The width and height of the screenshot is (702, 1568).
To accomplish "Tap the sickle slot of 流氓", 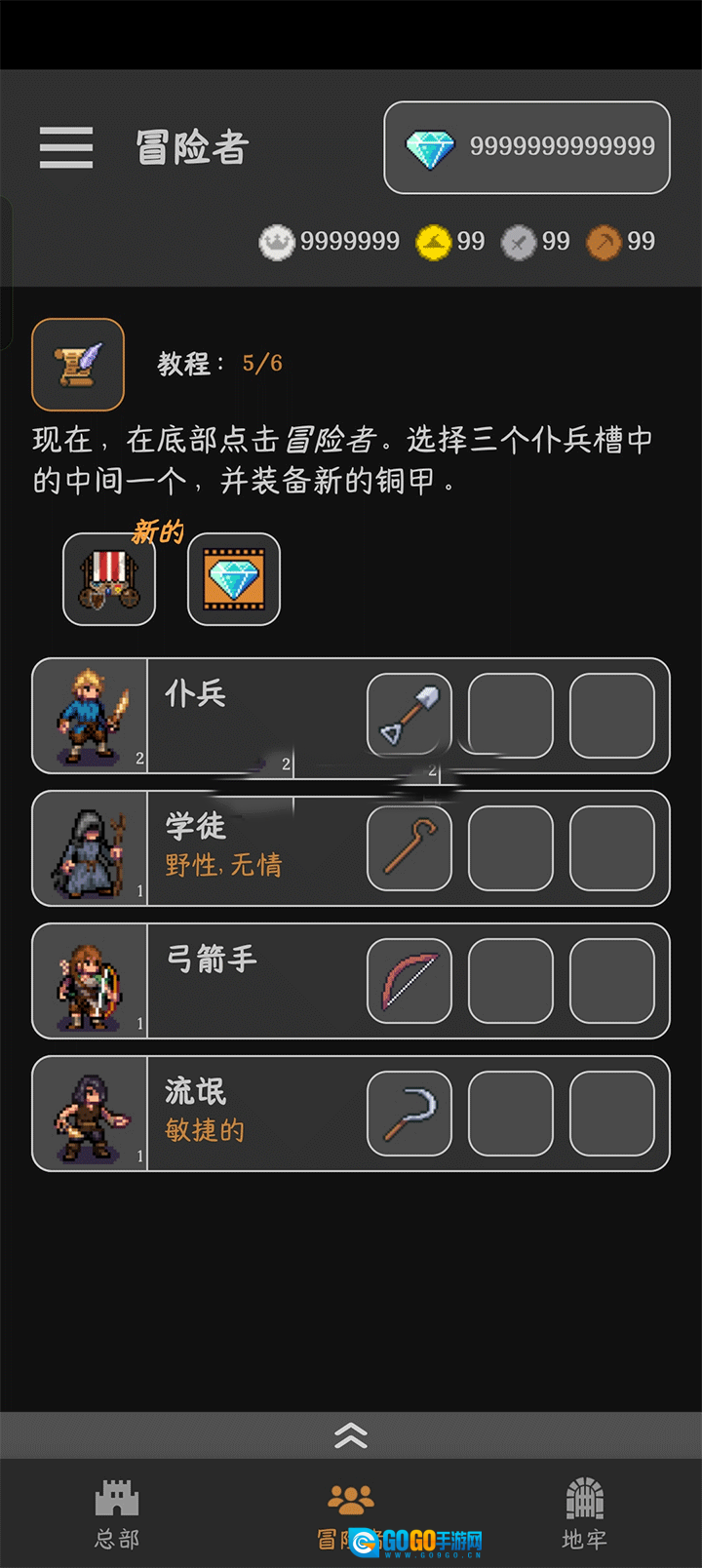I will (x=409, y=1114).
